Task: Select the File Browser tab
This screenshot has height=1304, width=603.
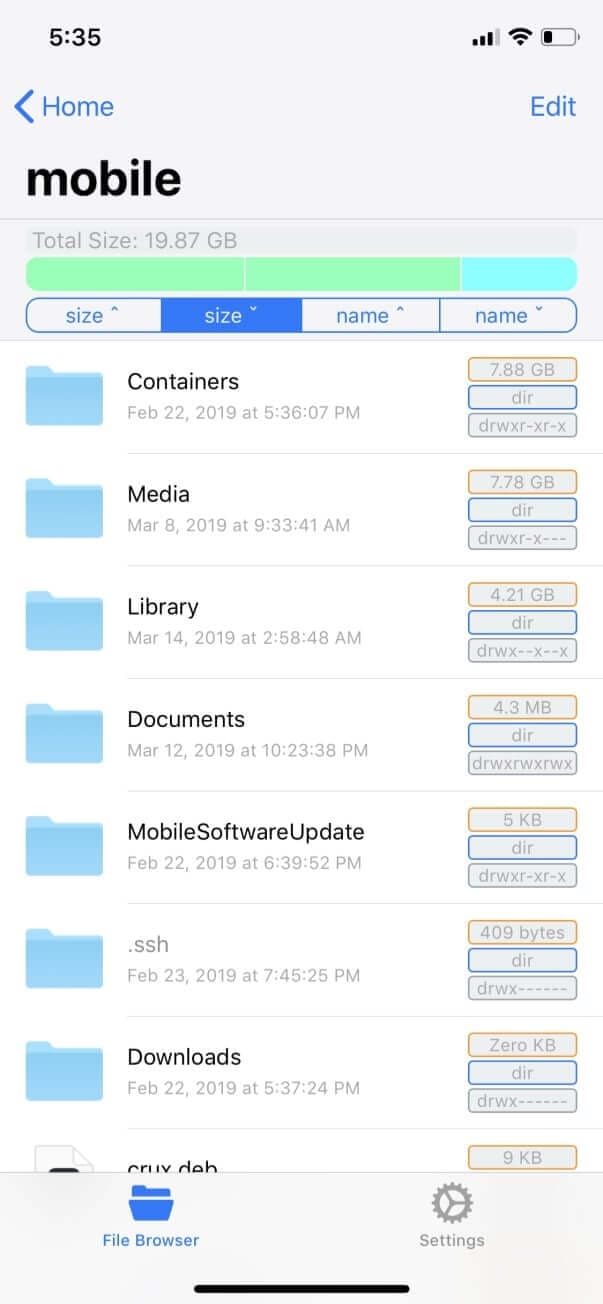Action: coord(151,1217)
